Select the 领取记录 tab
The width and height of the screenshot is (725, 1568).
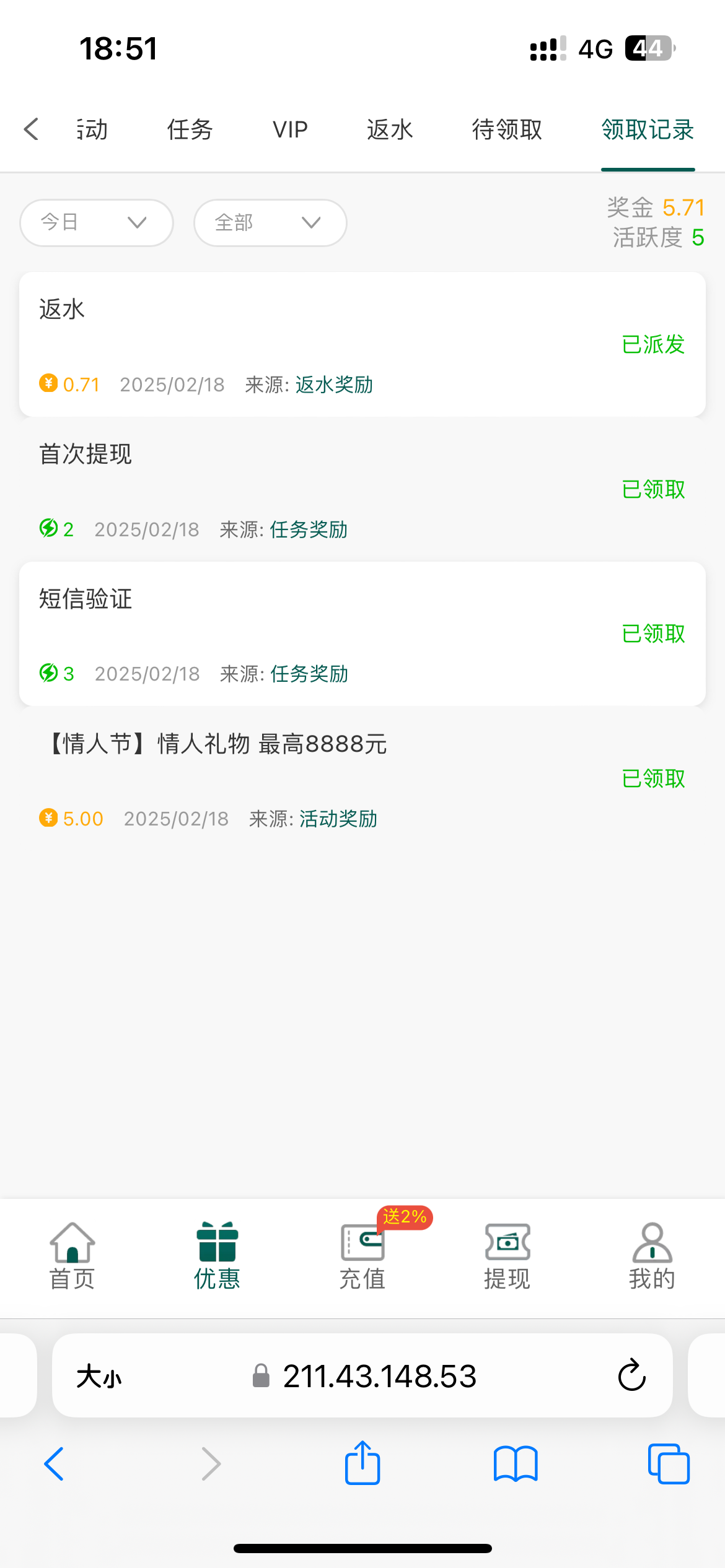648,130
